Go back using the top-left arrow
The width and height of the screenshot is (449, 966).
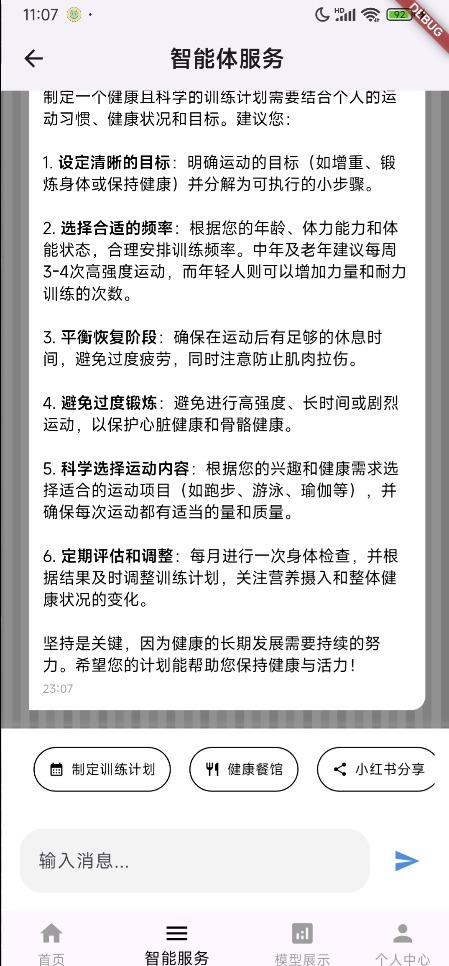coord(34,59)
